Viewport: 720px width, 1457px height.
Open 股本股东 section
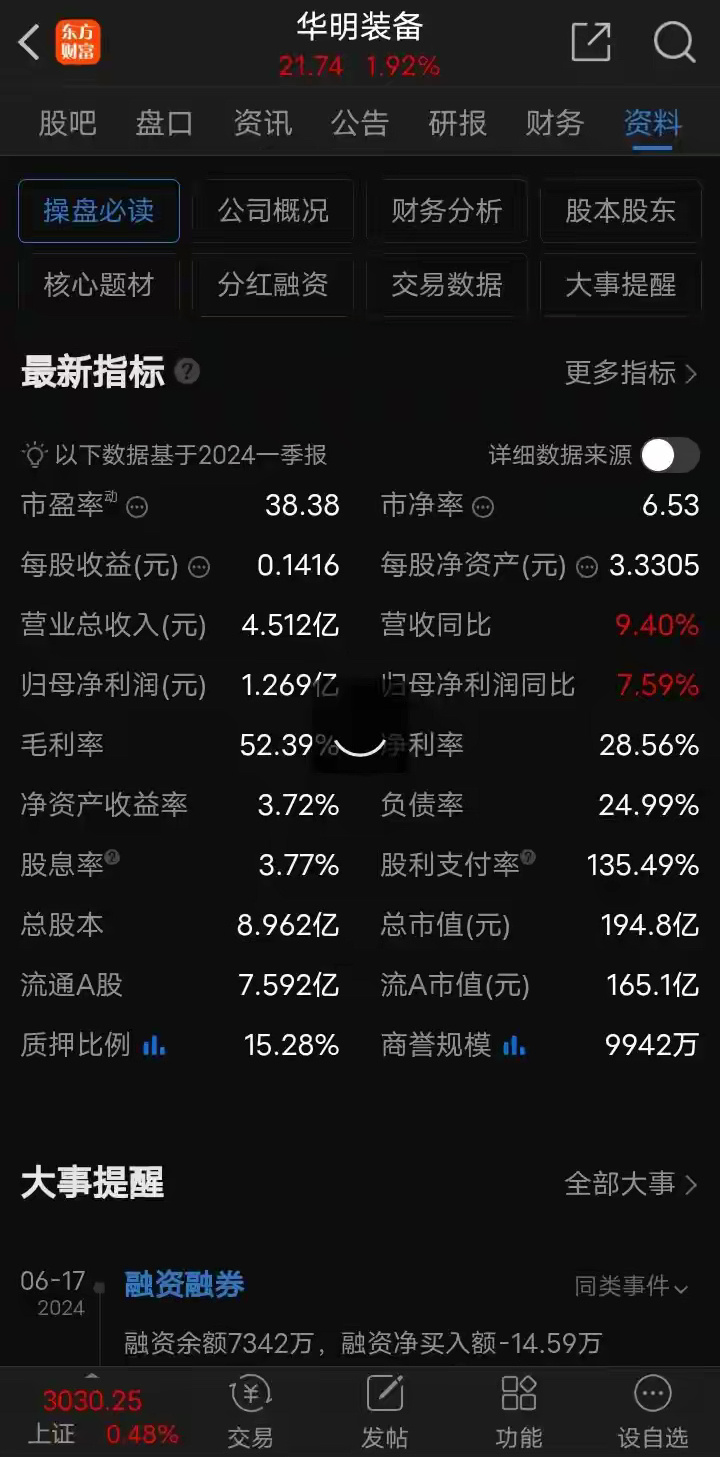point(621,211)
